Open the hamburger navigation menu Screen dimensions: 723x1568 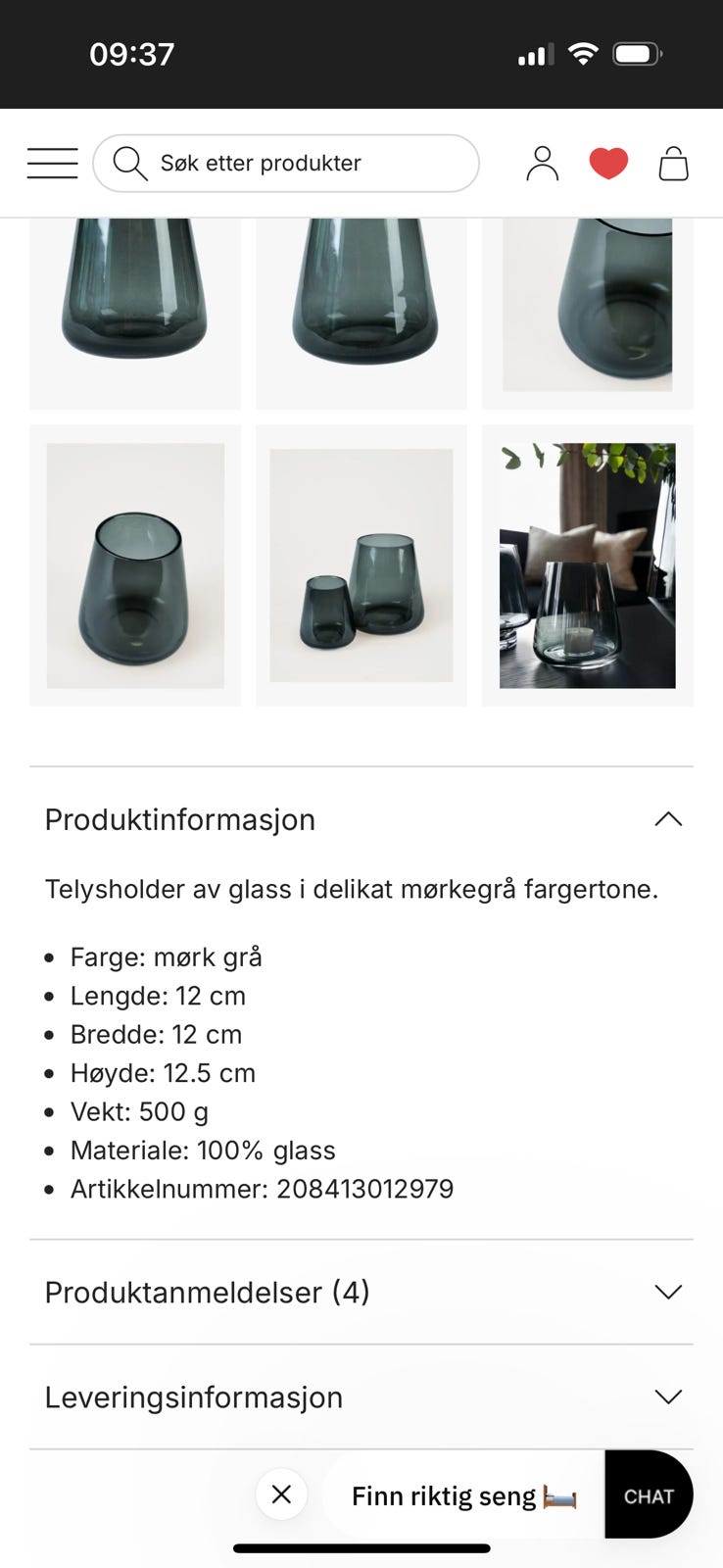point(52,163)
